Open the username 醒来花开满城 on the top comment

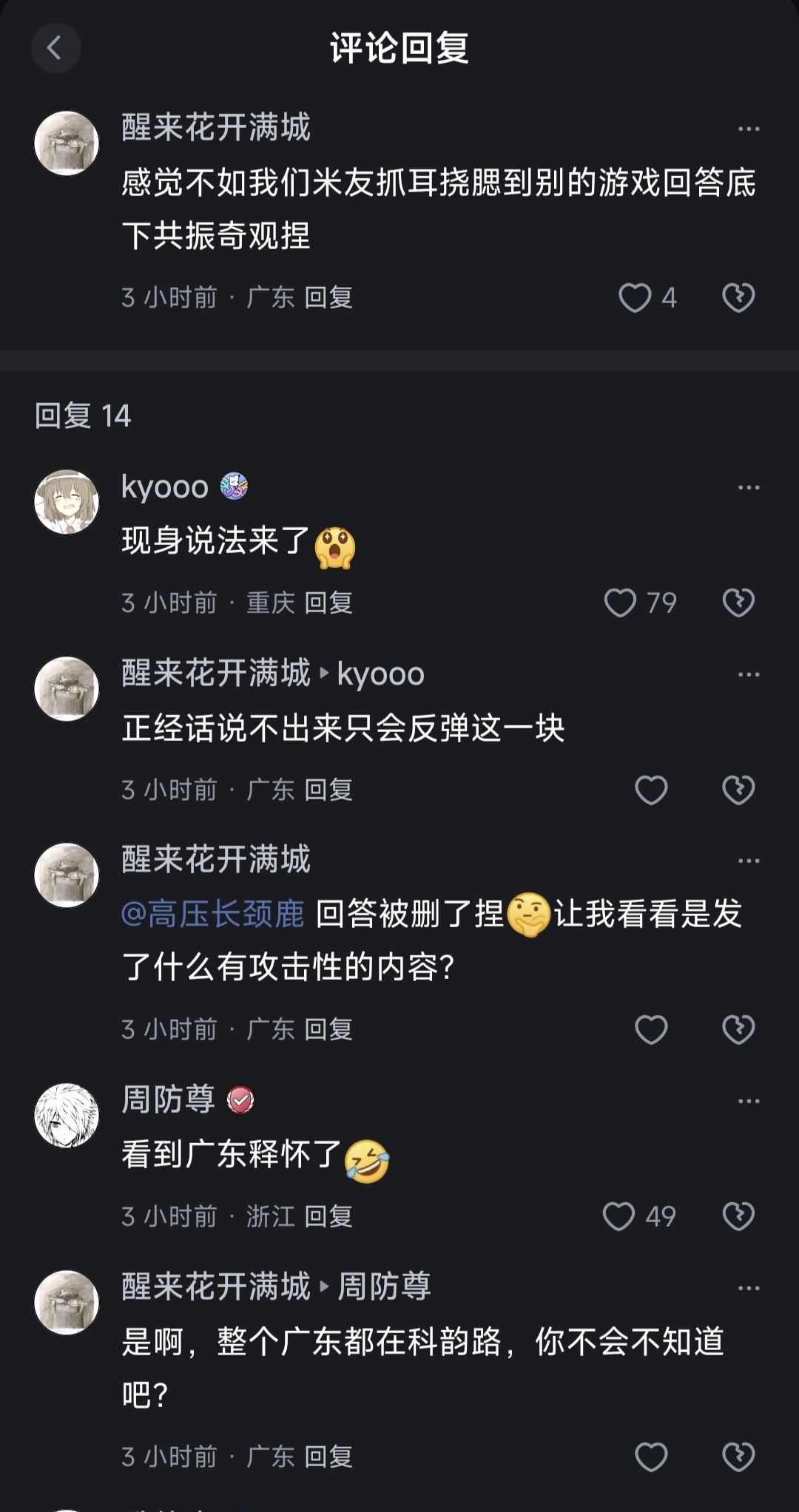(x=216, y=127)
